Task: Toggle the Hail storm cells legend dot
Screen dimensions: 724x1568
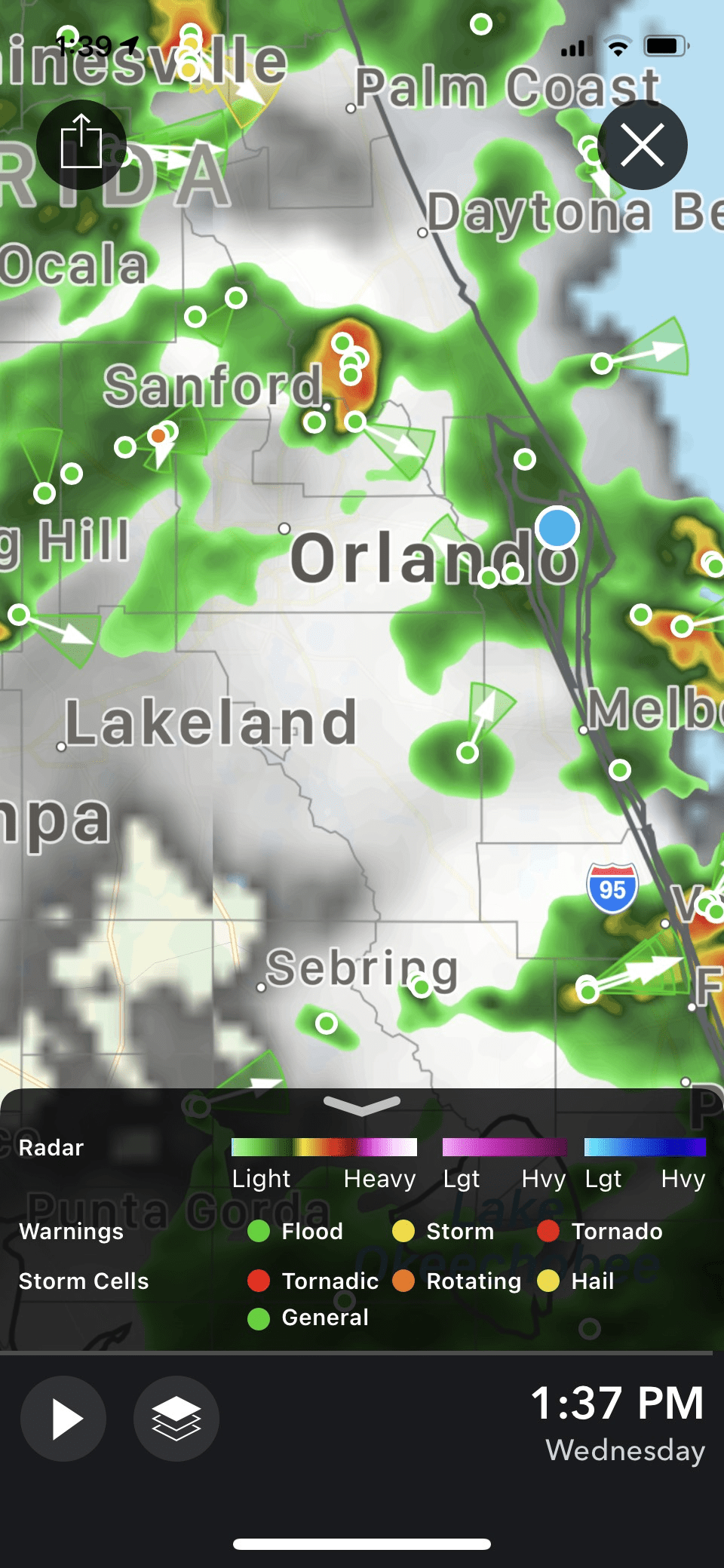Action: (x=549, y=1281)
